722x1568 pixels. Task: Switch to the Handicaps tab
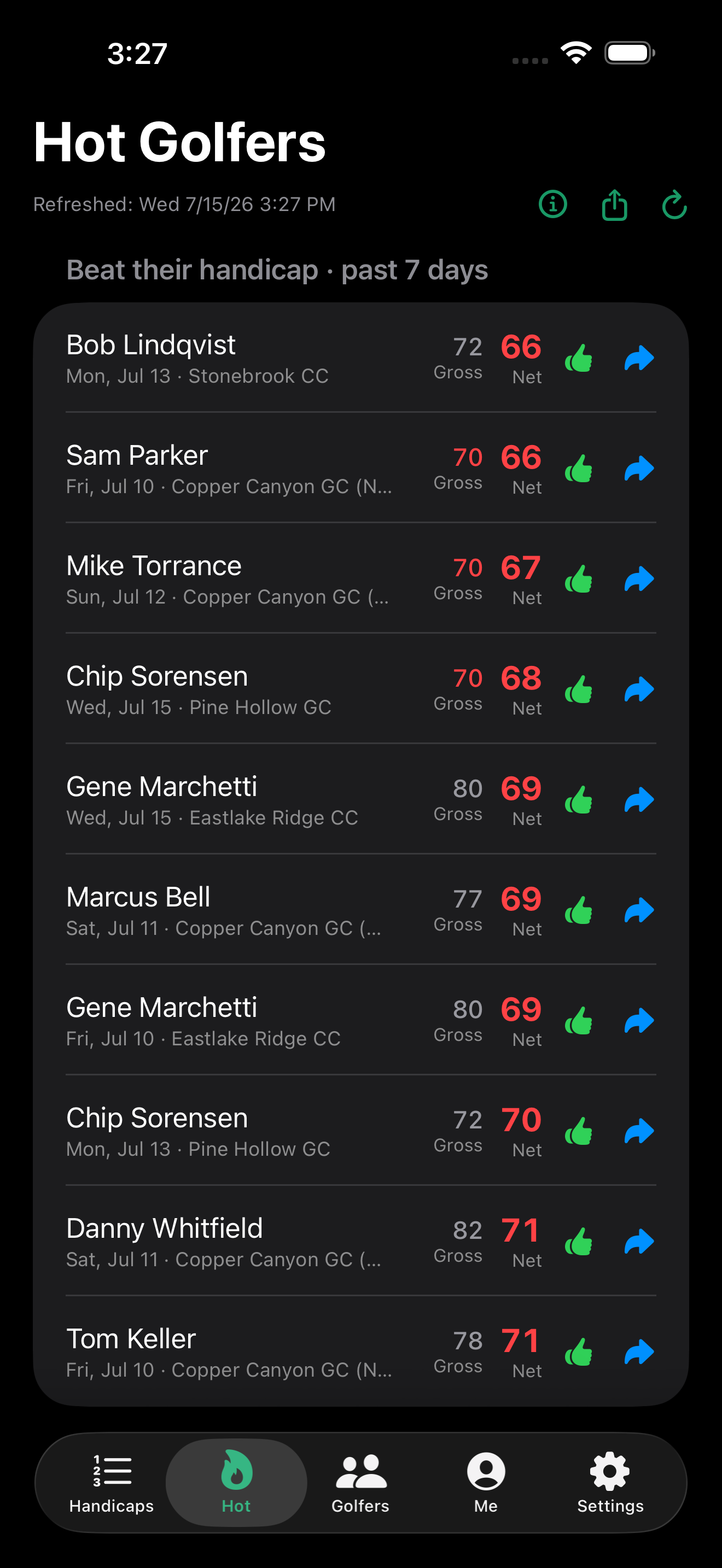coord(112,1483)
